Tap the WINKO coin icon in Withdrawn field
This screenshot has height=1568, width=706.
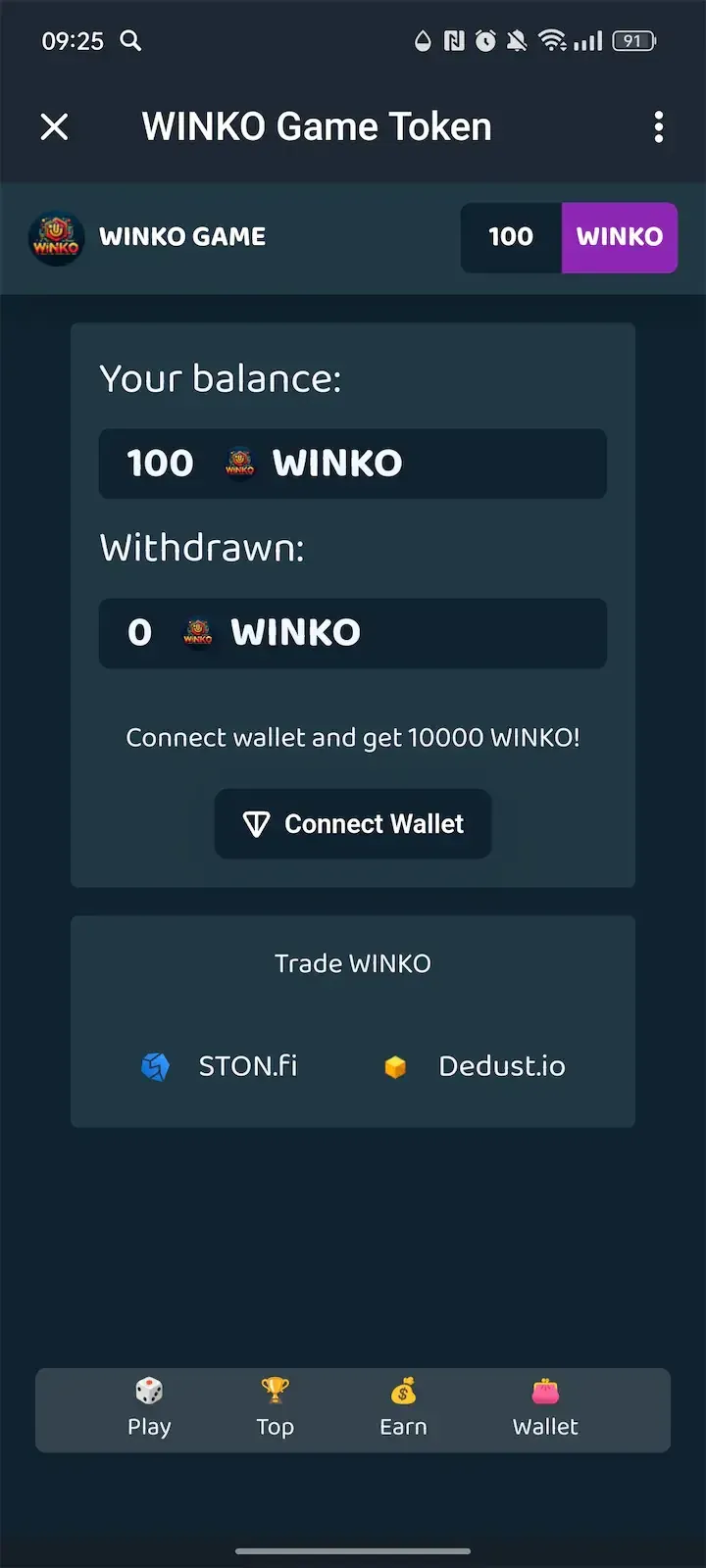click(197, 633)
